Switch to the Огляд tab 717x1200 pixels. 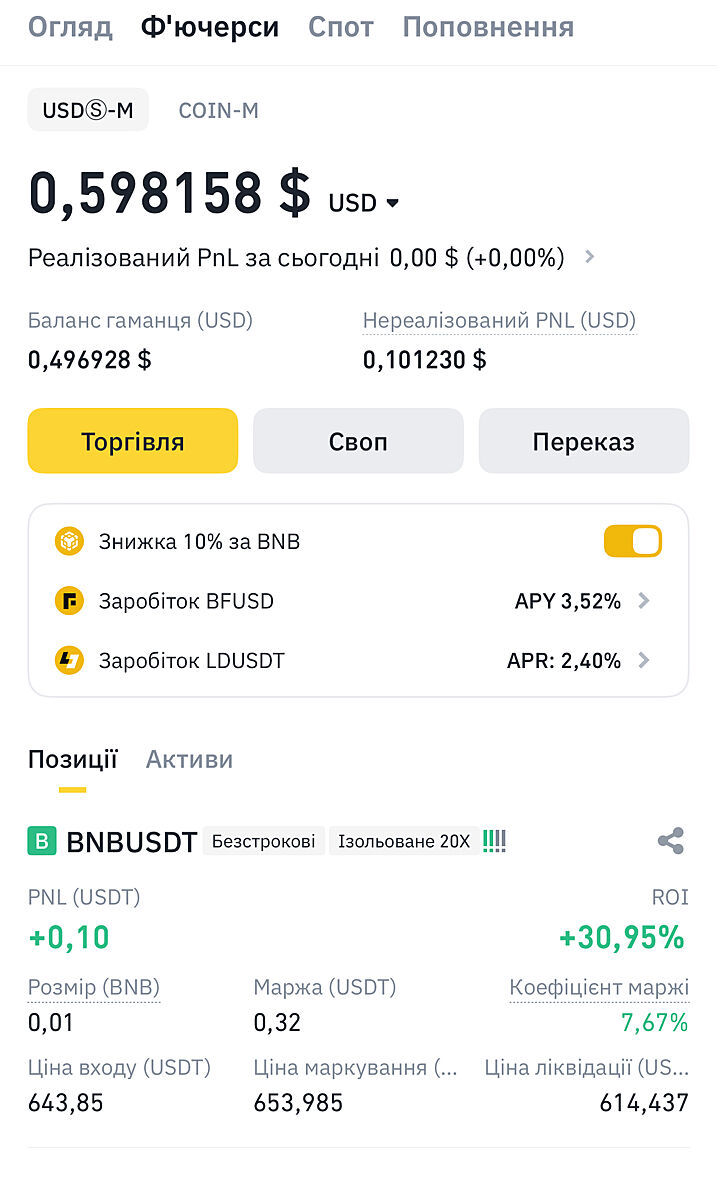coord(70,27)
